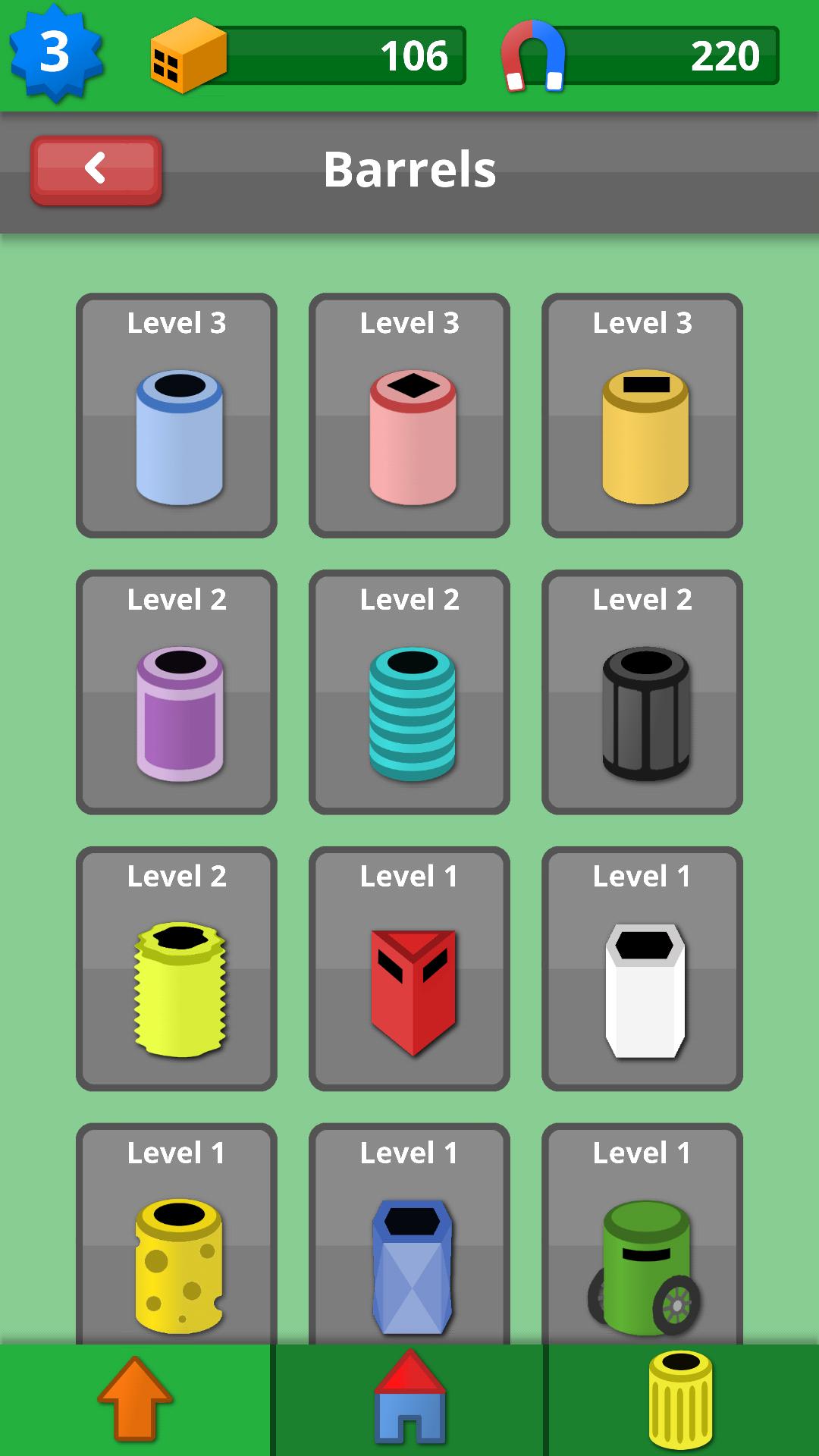Viewport: 819px width, 1456px height.
Task: Go back using the red arrow button
Action: pyautogui.click(x=96, y=171)
